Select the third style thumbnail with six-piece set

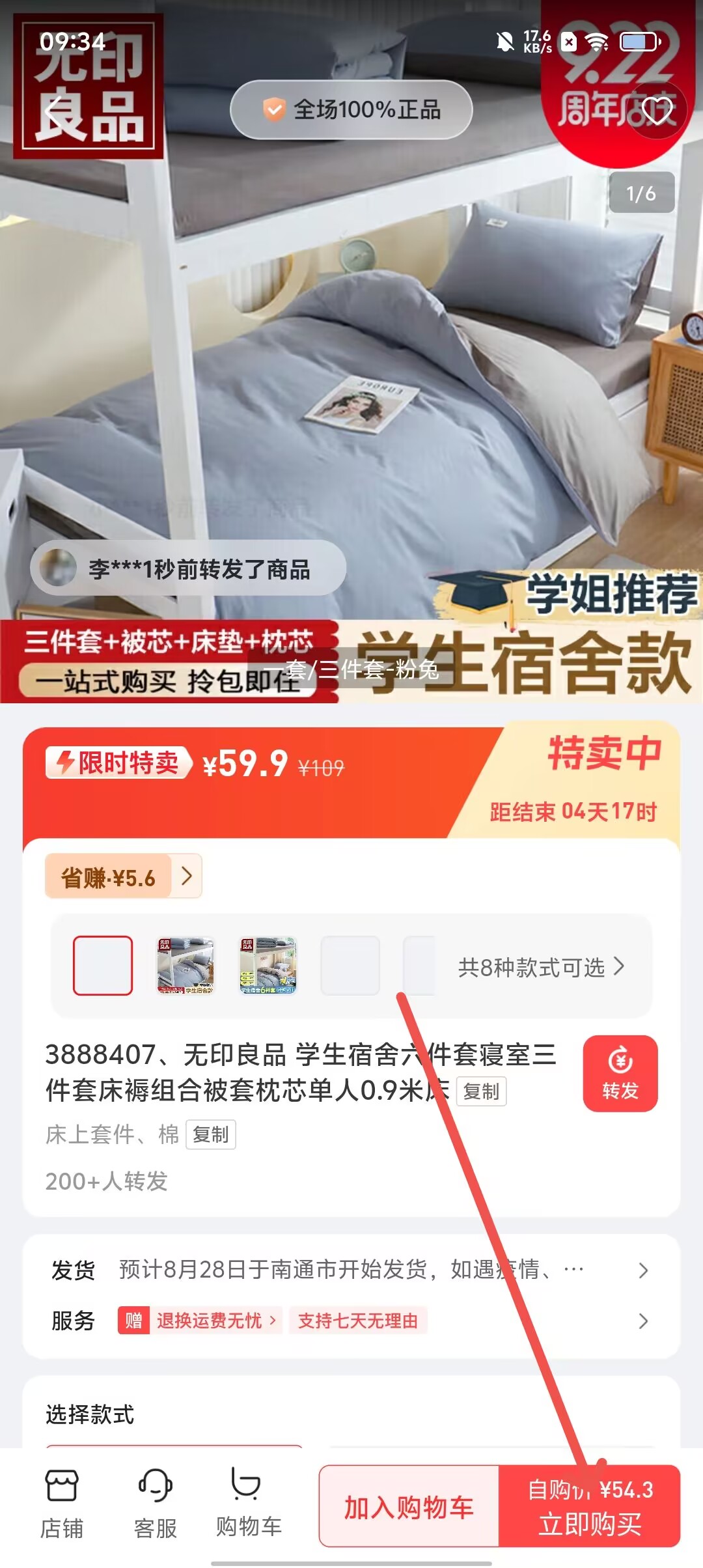268,966
